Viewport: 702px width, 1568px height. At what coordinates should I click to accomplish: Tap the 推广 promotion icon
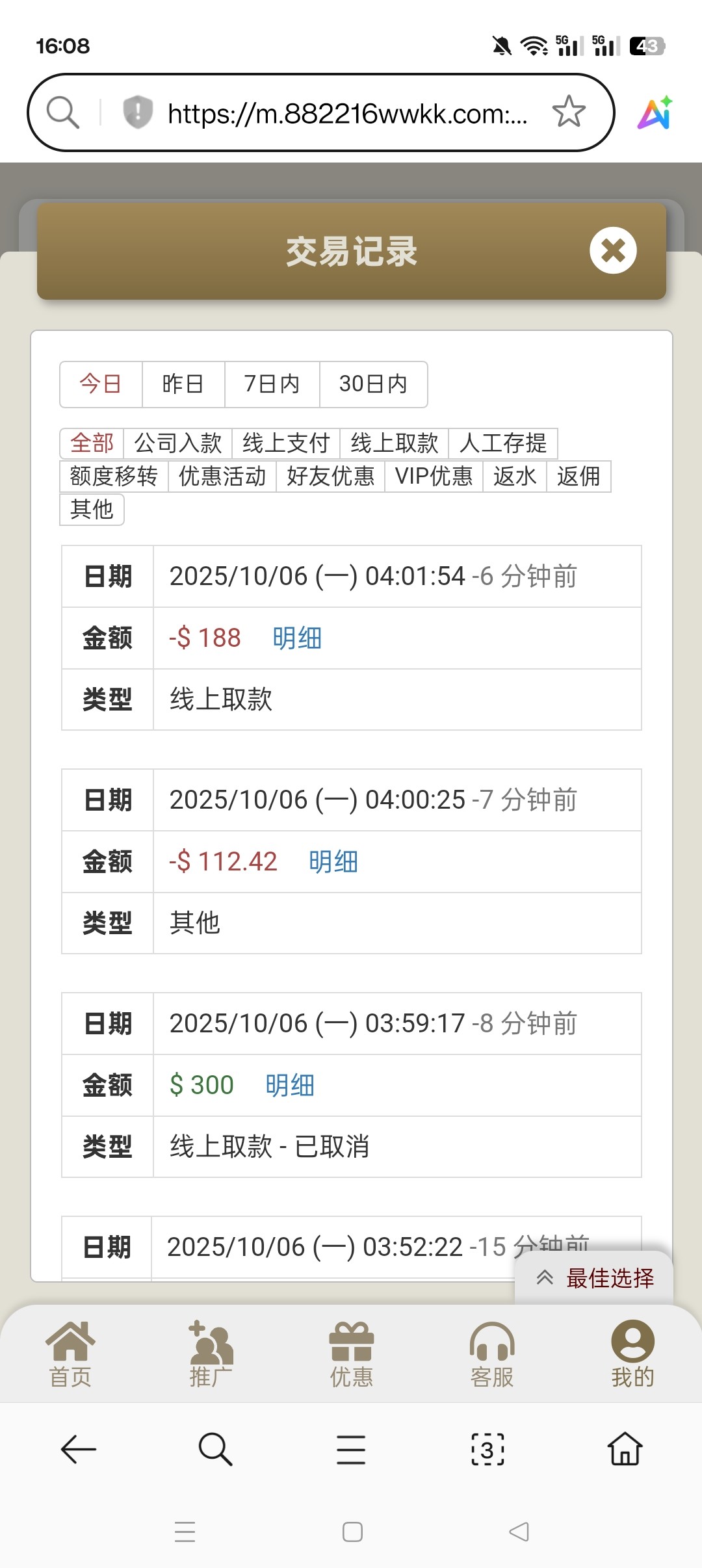(x=211, y=1352)
